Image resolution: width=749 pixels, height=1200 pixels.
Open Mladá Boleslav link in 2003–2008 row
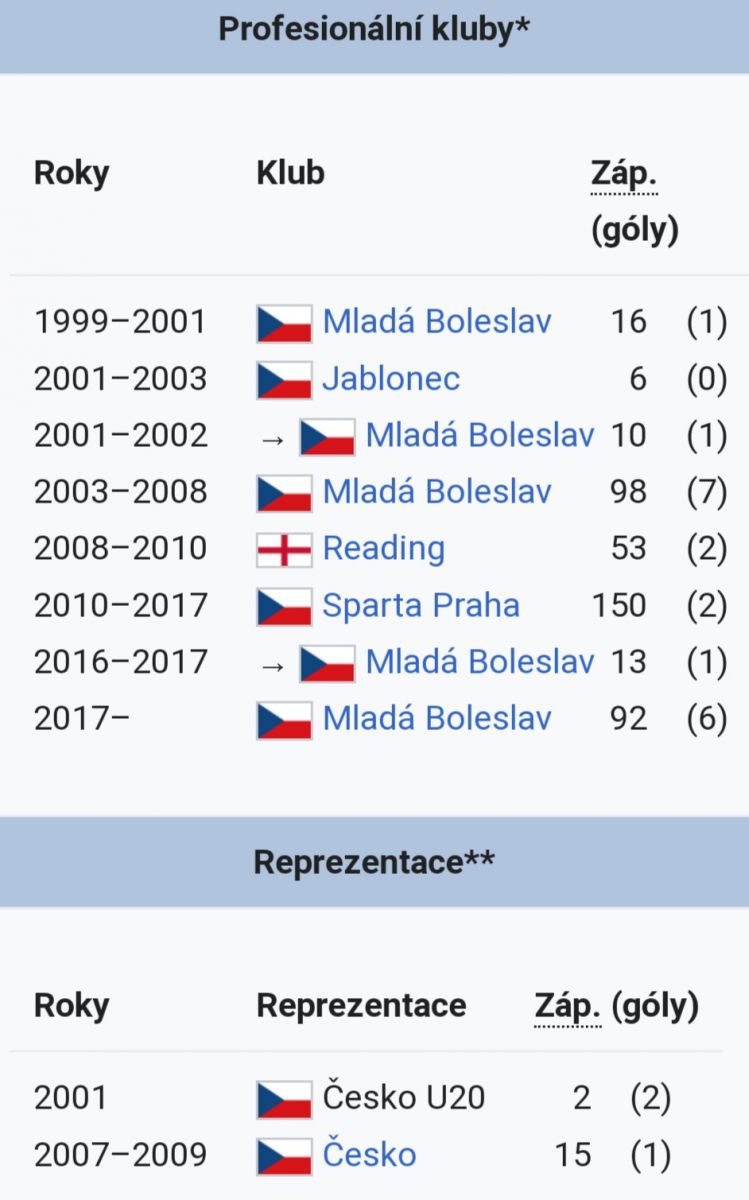point(436,492)
